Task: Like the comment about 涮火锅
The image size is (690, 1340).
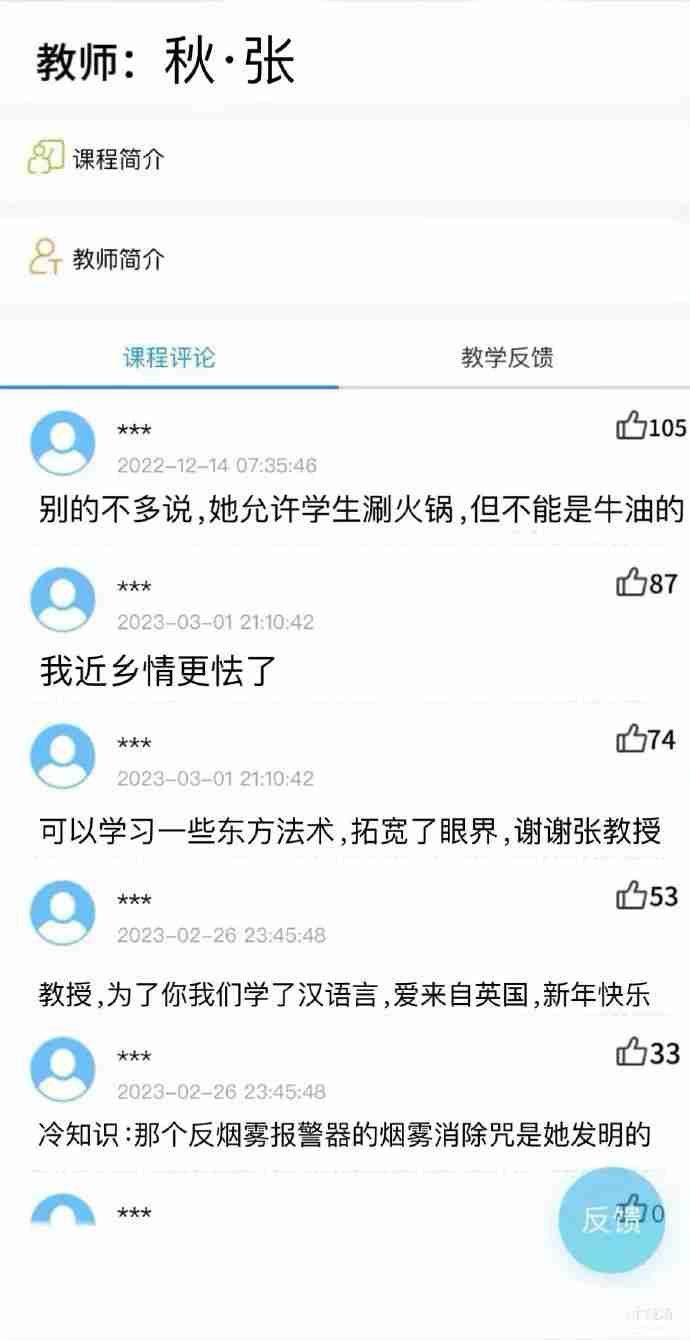Action: 632,427
